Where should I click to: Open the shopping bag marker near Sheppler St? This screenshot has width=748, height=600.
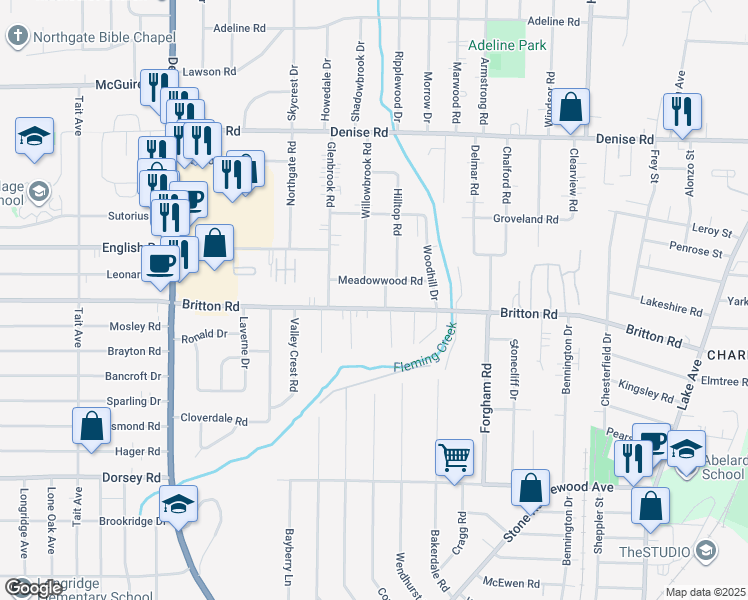tap(650, 510)
